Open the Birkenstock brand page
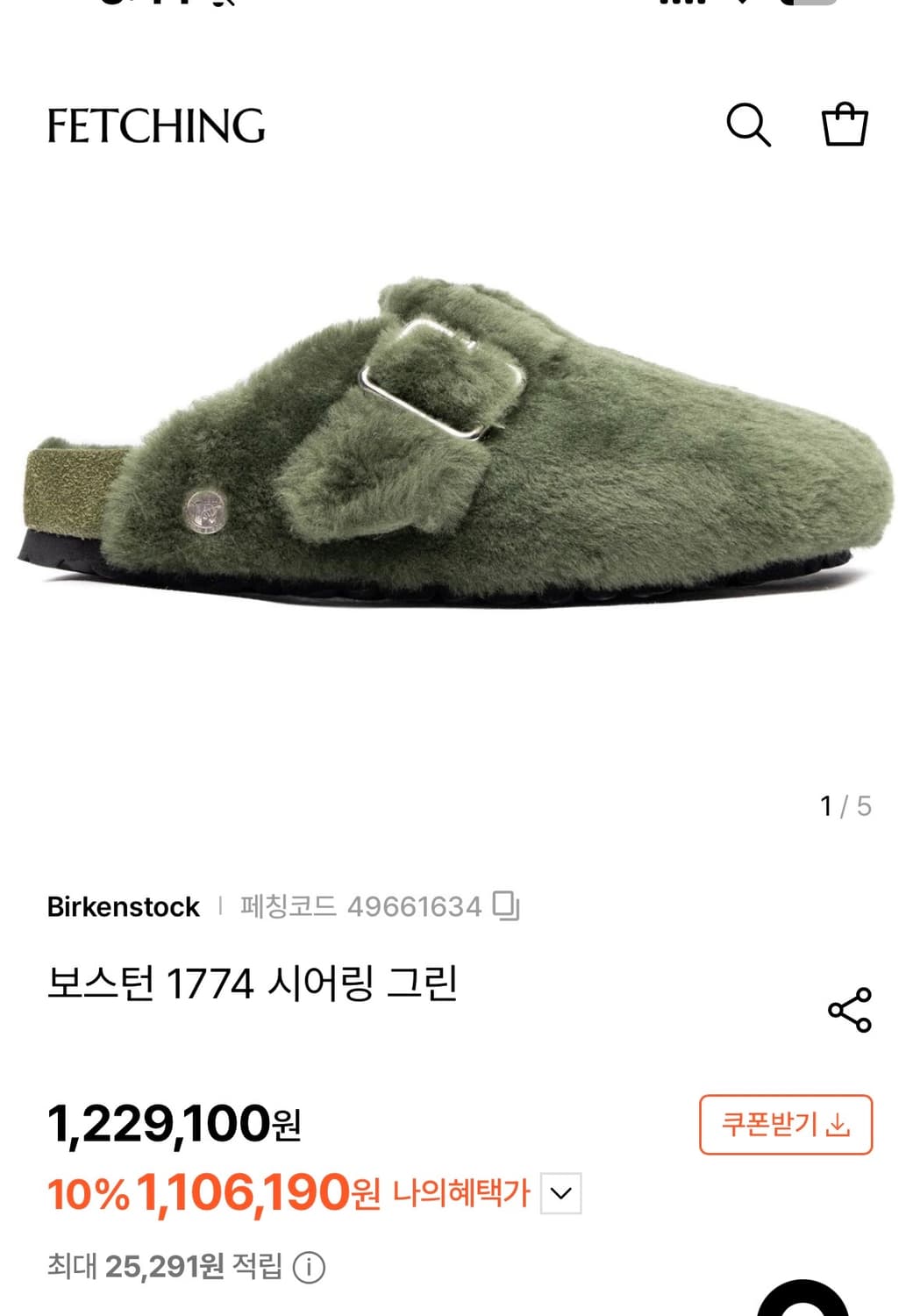 [124, 907]
